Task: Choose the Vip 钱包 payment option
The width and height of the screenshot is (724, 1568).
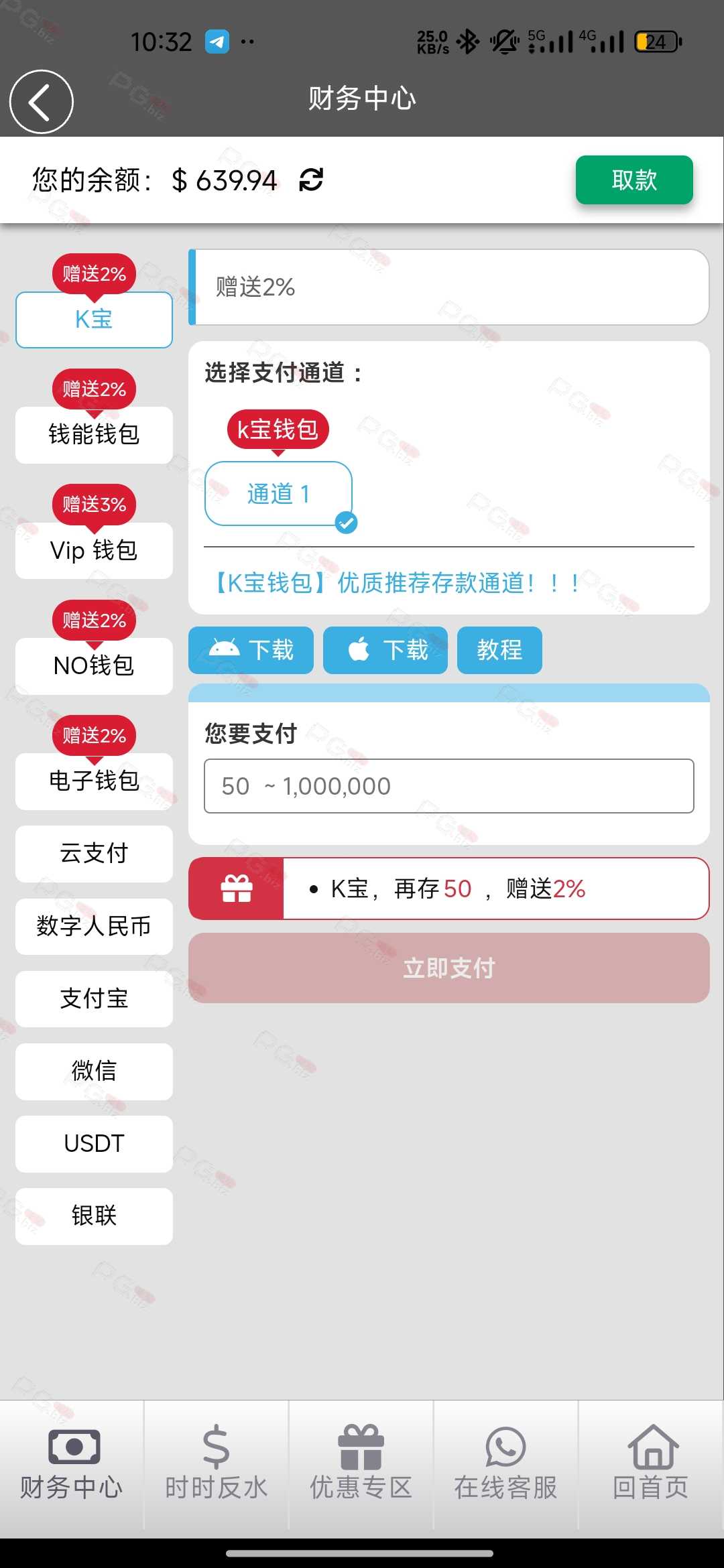Action: (94, 550)
